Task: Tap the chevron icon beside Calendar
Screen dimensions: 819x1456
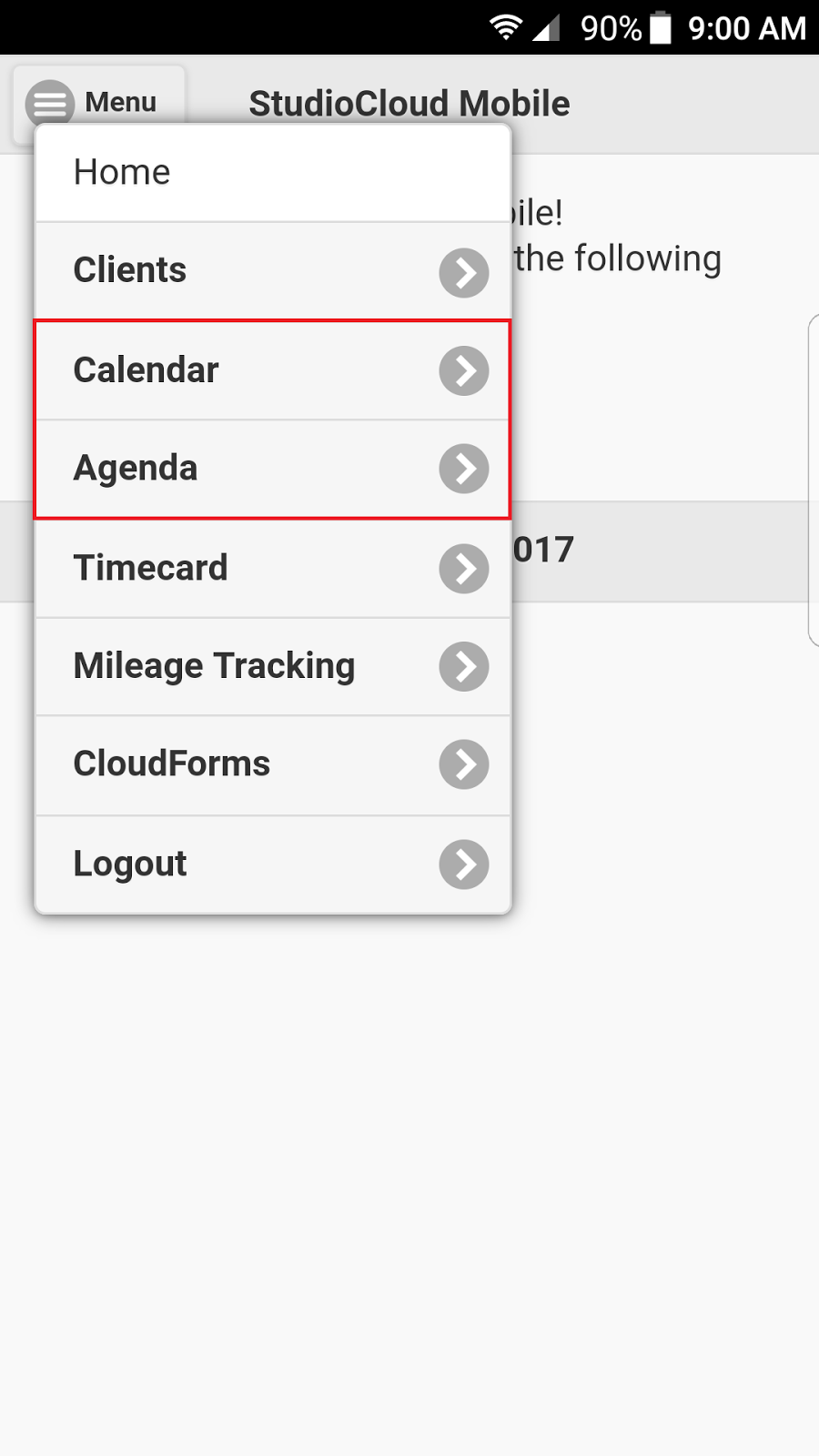Action: [463, 370]
